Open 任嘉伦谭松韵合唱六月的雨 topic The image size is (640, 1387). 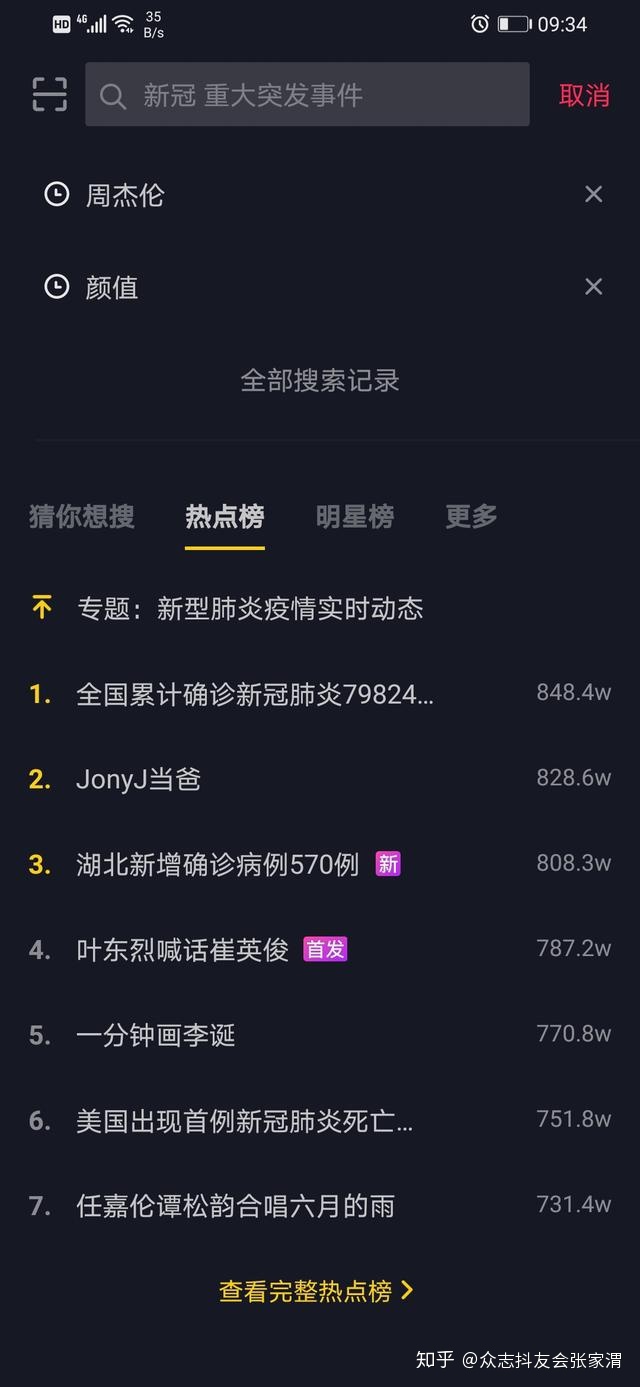(x=235, y=1206)
